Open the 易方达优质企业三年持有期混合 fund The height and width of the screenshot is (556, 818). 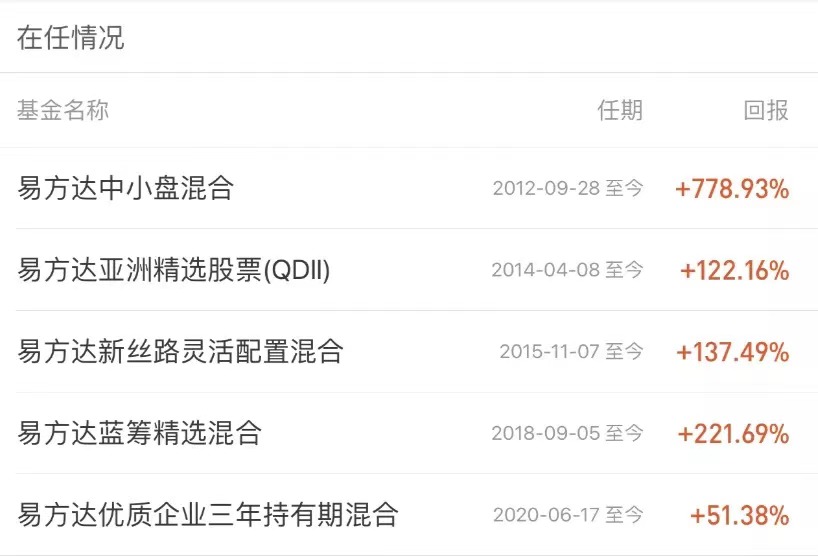[208, 515]
